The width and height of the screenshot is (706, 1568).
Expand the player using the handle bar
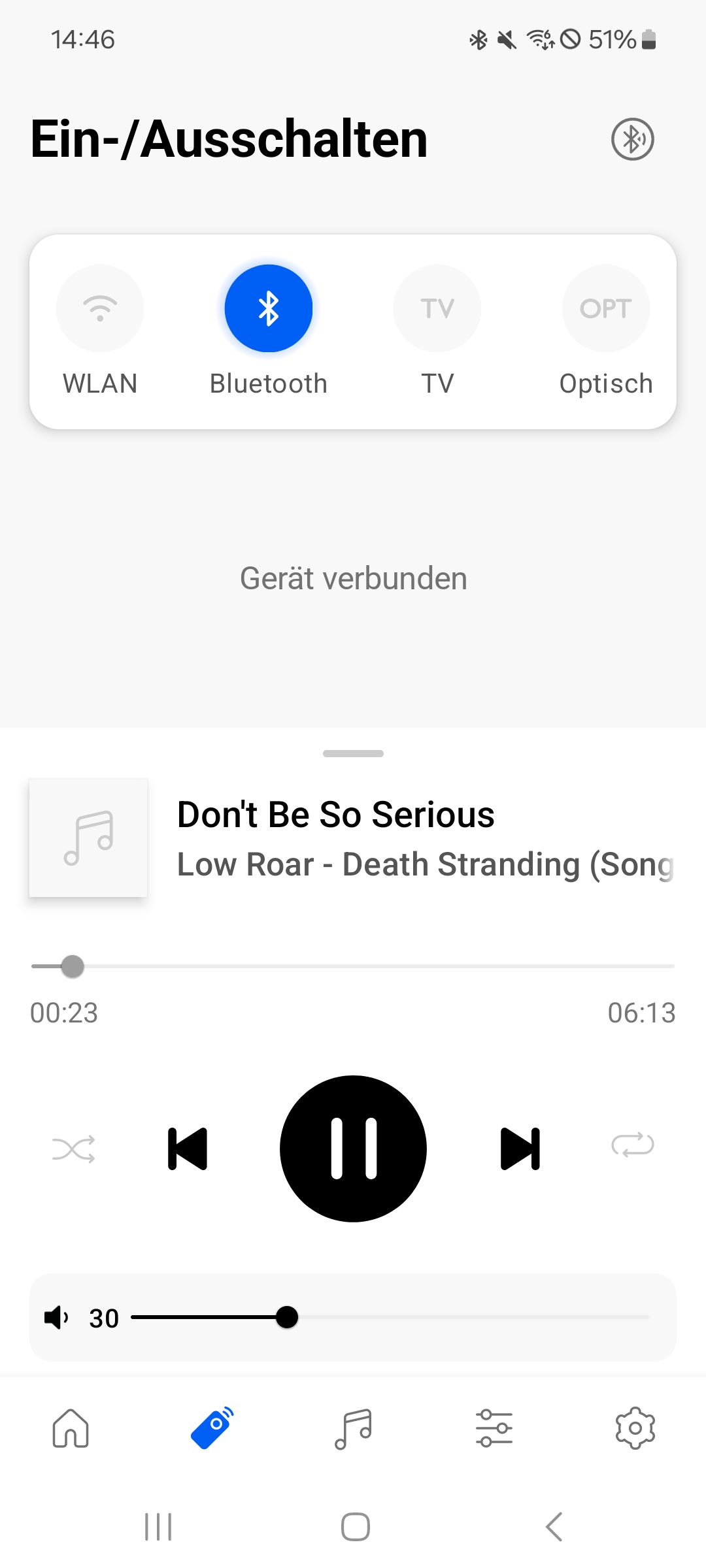pos(353,753)
